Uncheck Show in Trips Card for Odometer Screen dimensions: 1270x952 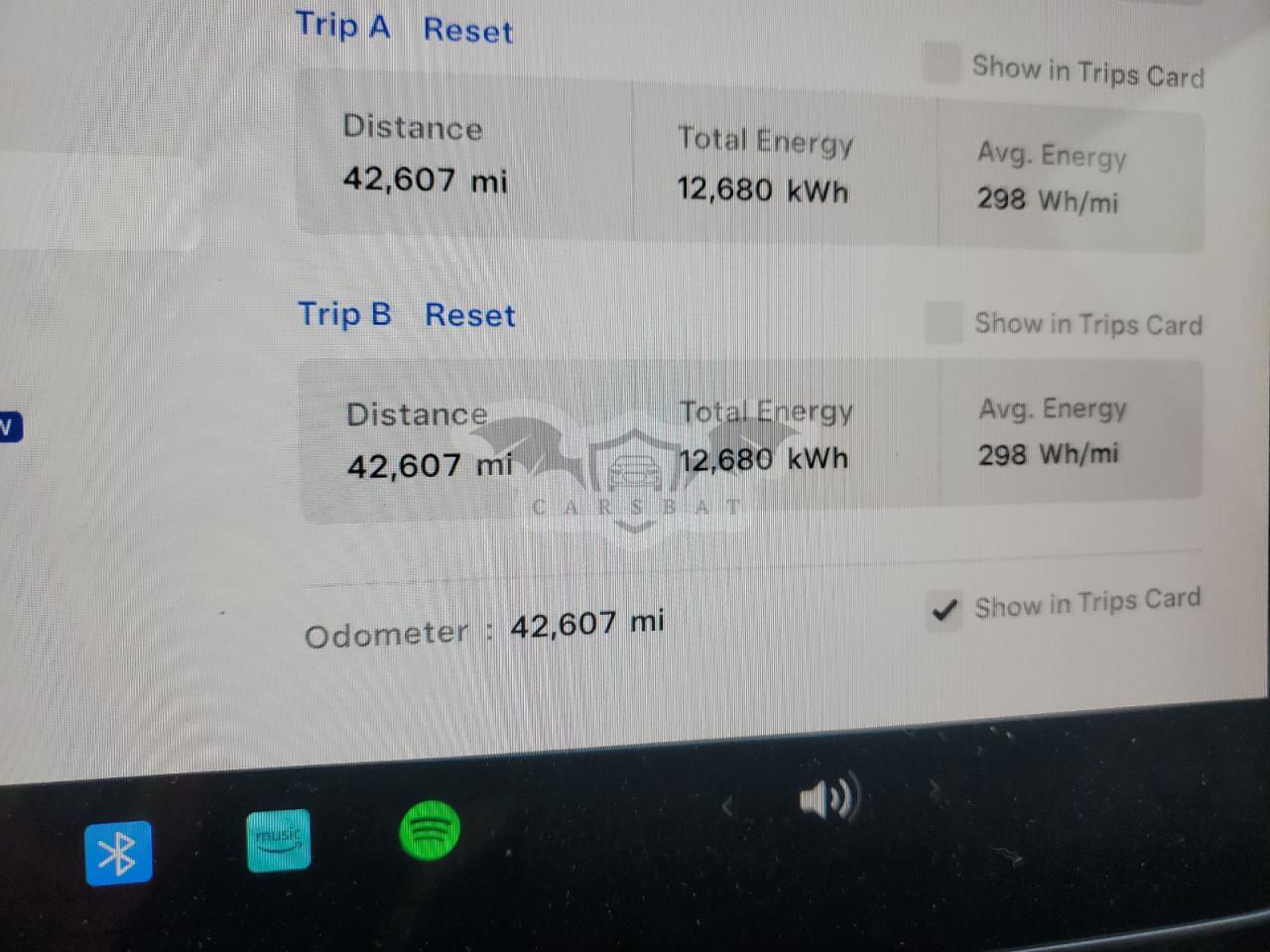945,609
